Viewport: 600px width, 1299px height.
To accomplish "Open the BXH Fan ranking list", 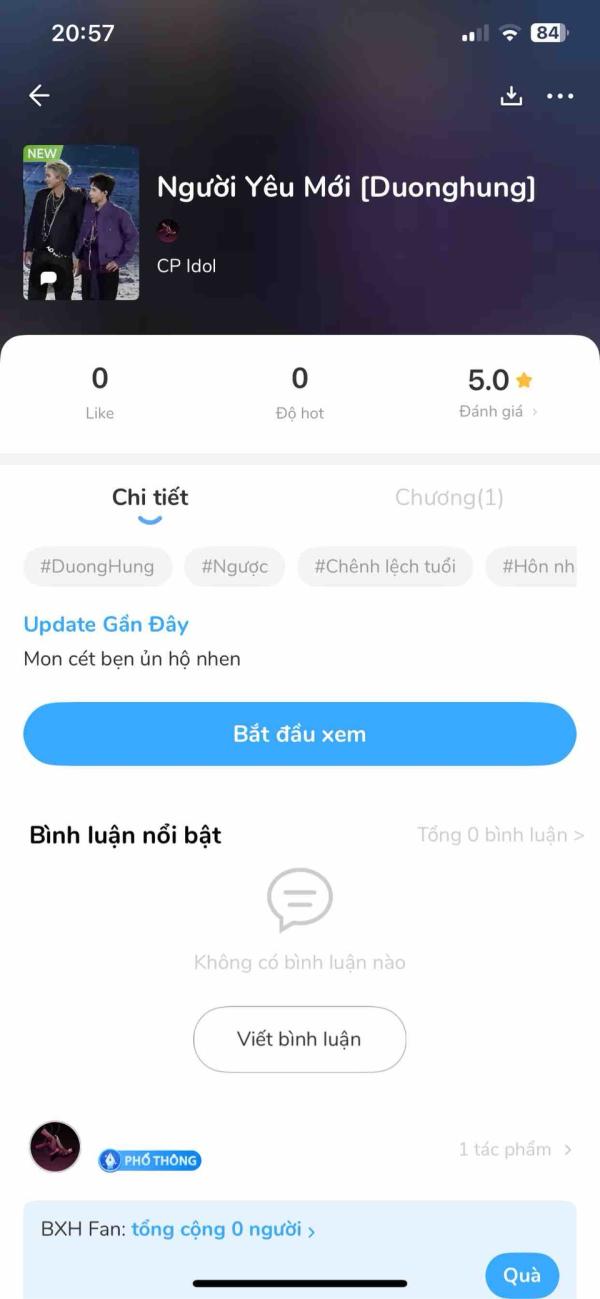I will click(x=178, y=1229).
